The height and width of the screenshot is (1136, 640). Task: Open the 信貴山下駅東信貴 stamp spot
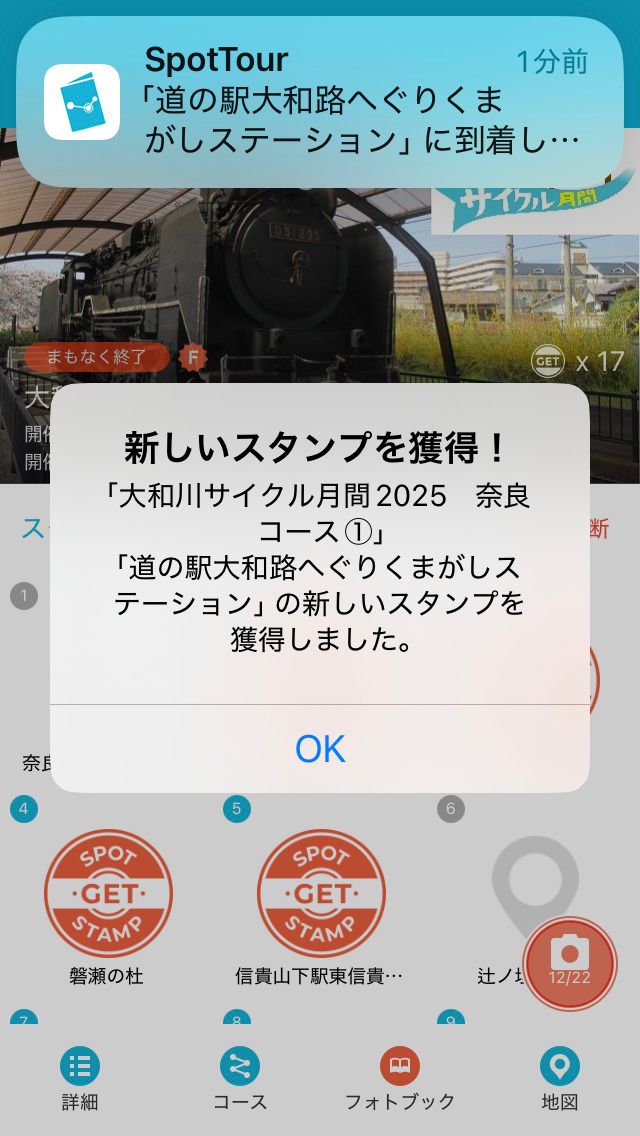321,894
